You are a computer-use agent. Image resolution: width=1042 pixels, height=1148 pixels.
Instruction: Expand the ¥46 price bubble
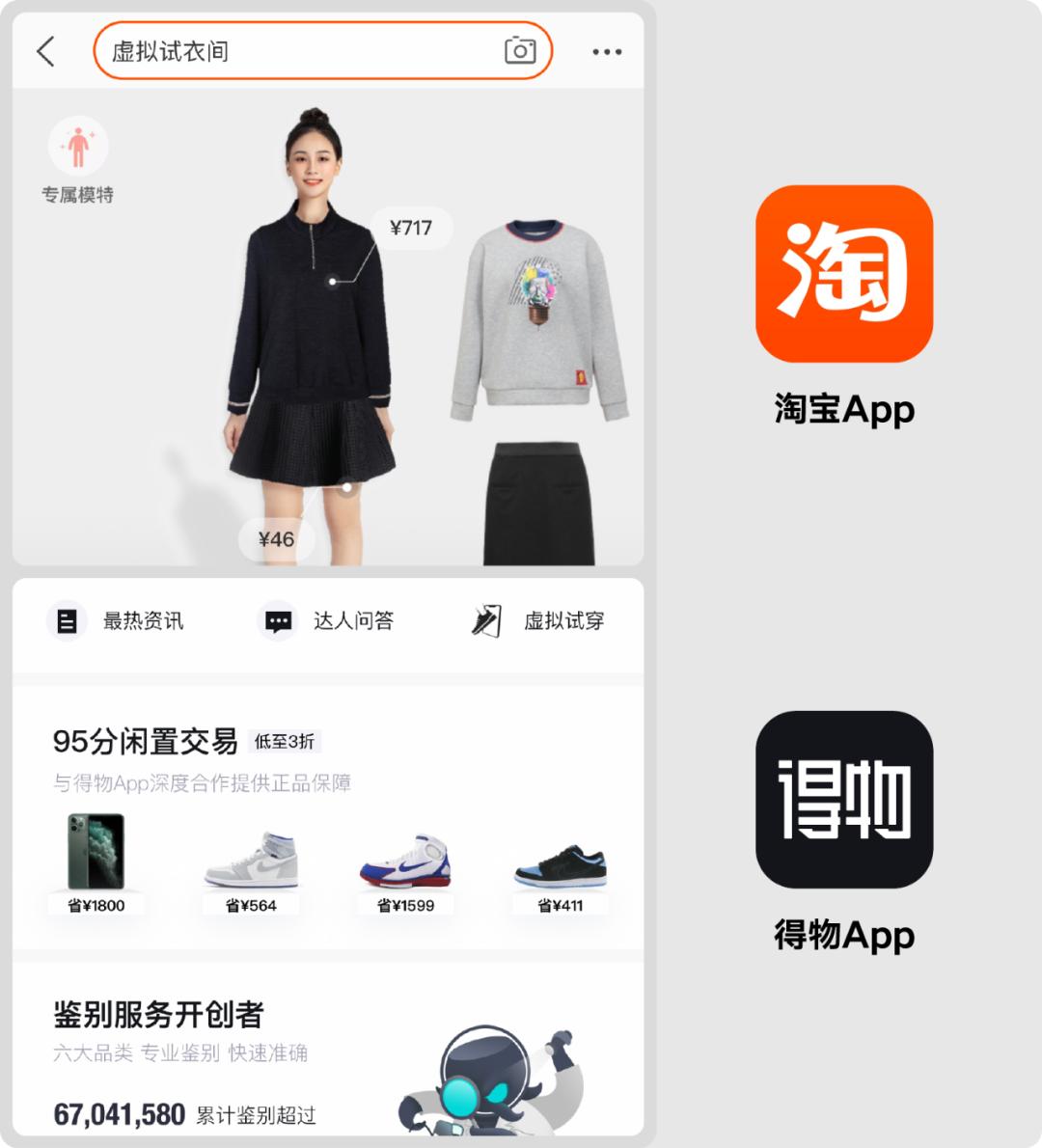277,539
